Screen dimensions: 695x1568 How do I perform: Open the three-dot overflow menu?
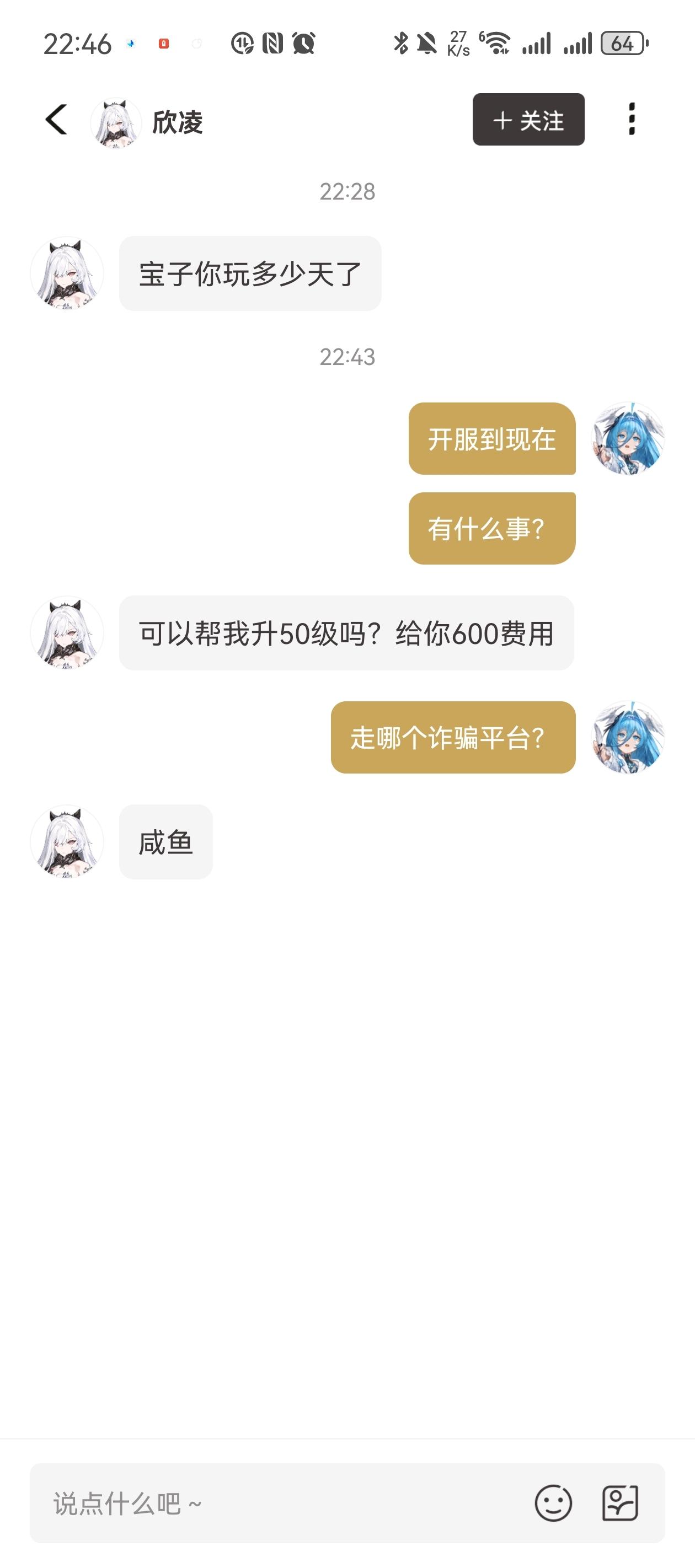[631, 119]
